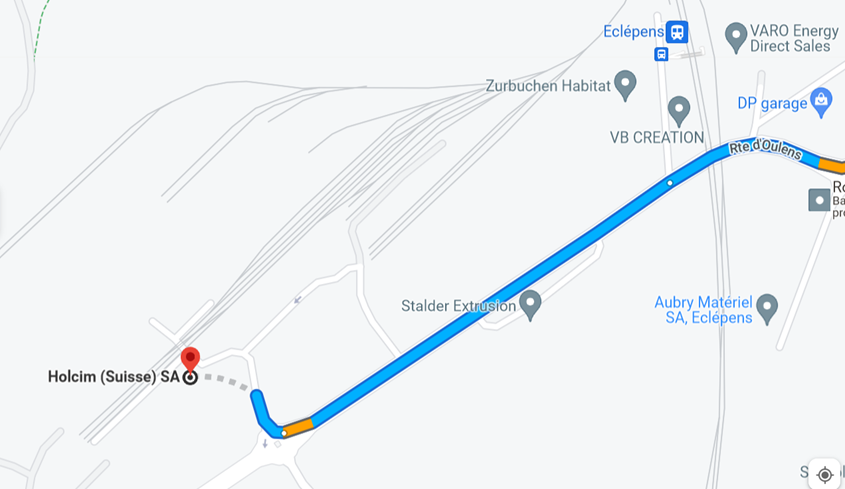This screenshot has width=845, height=489.
Task: Open the VARO Energy Direct Sales marker
Action: 737,38
